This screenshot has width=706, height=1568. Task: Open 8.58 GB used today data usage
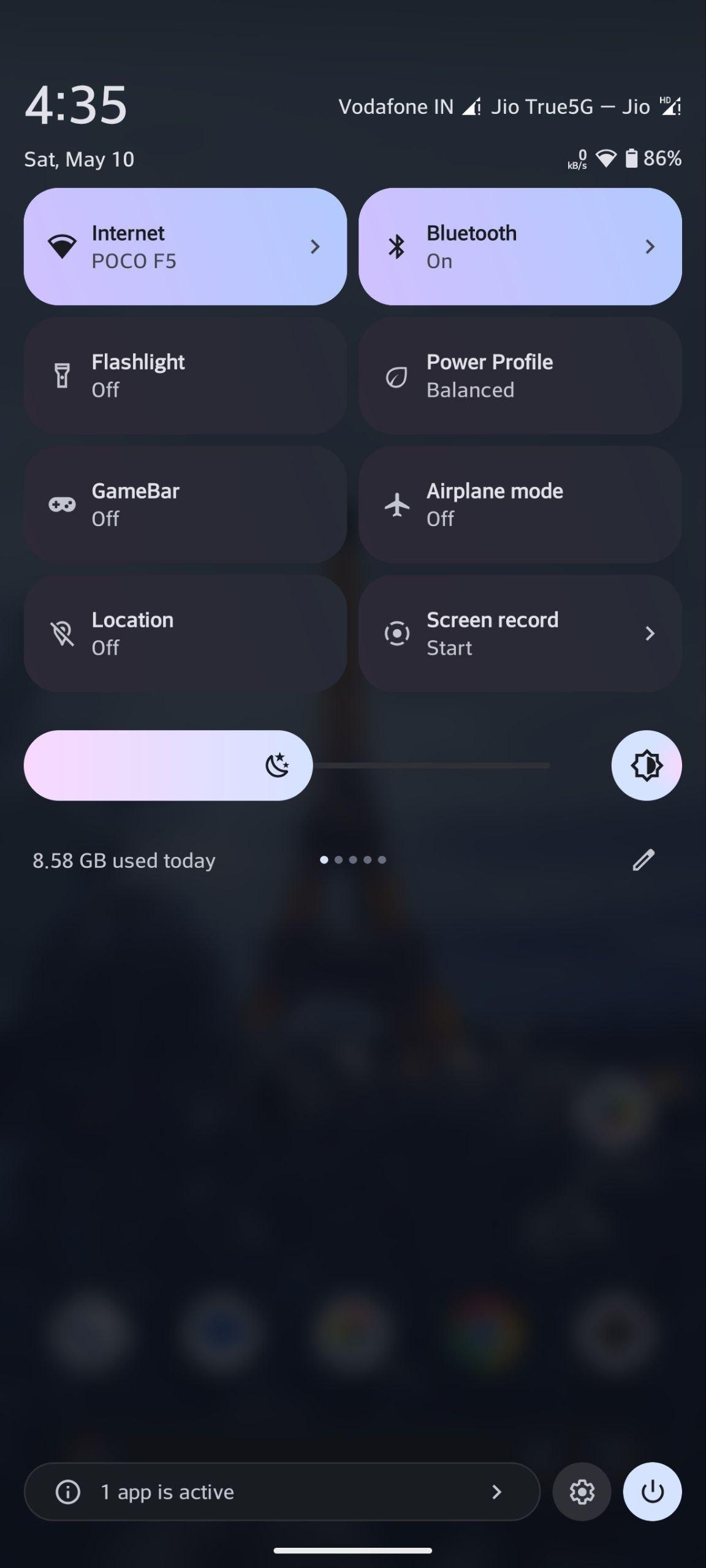pyautogui.click(x=124, y=861)
